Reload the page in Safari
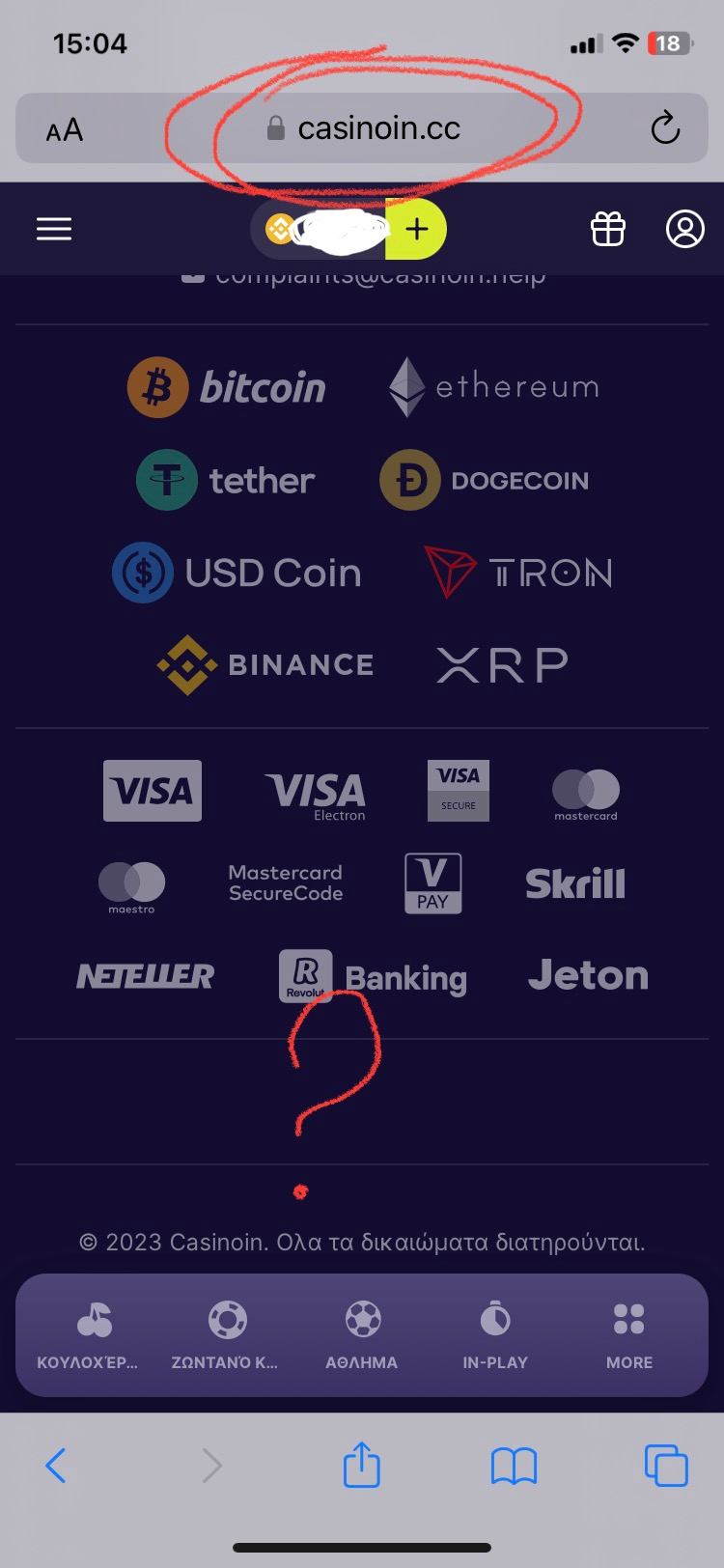Viewport: 724px width, 1568px height. point(665,127)
